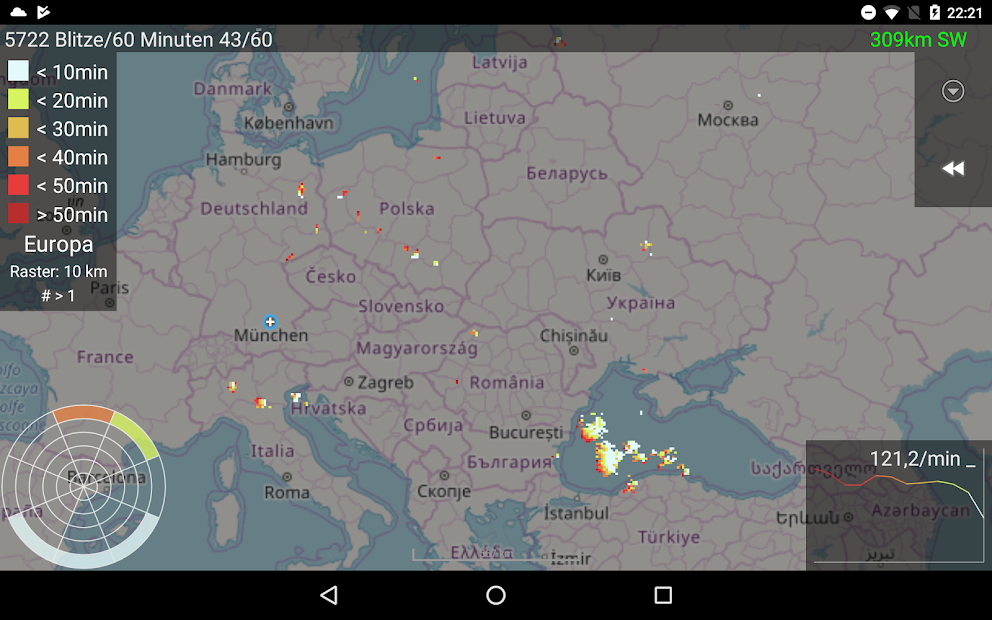Image resolution: width=992 pixels, height=620 pixels.
Task: Open the Europa region selector
Action: coord(58,244)
